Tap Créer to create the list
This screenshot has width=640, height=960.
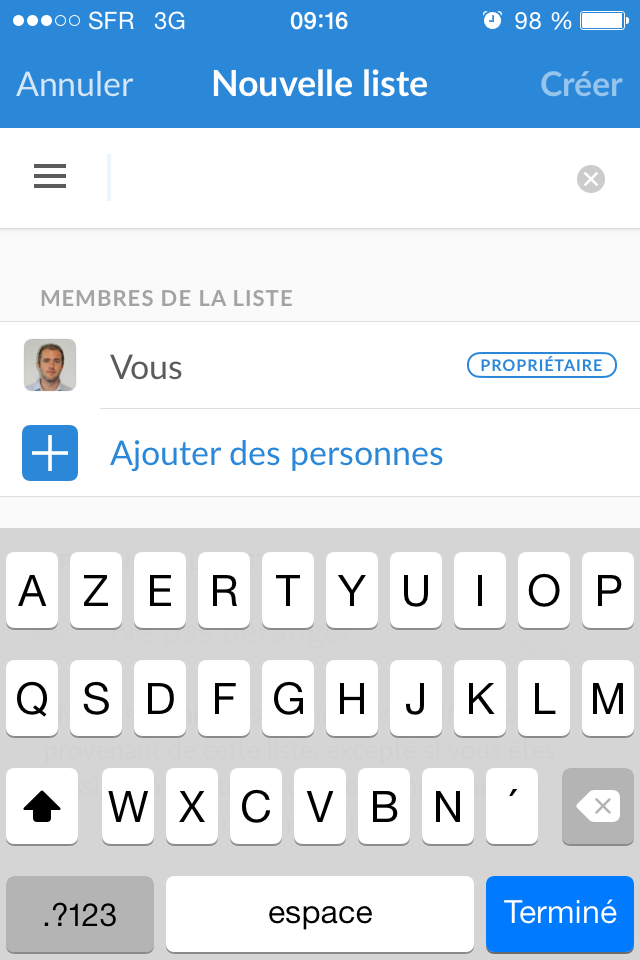[x=581, y=84]
